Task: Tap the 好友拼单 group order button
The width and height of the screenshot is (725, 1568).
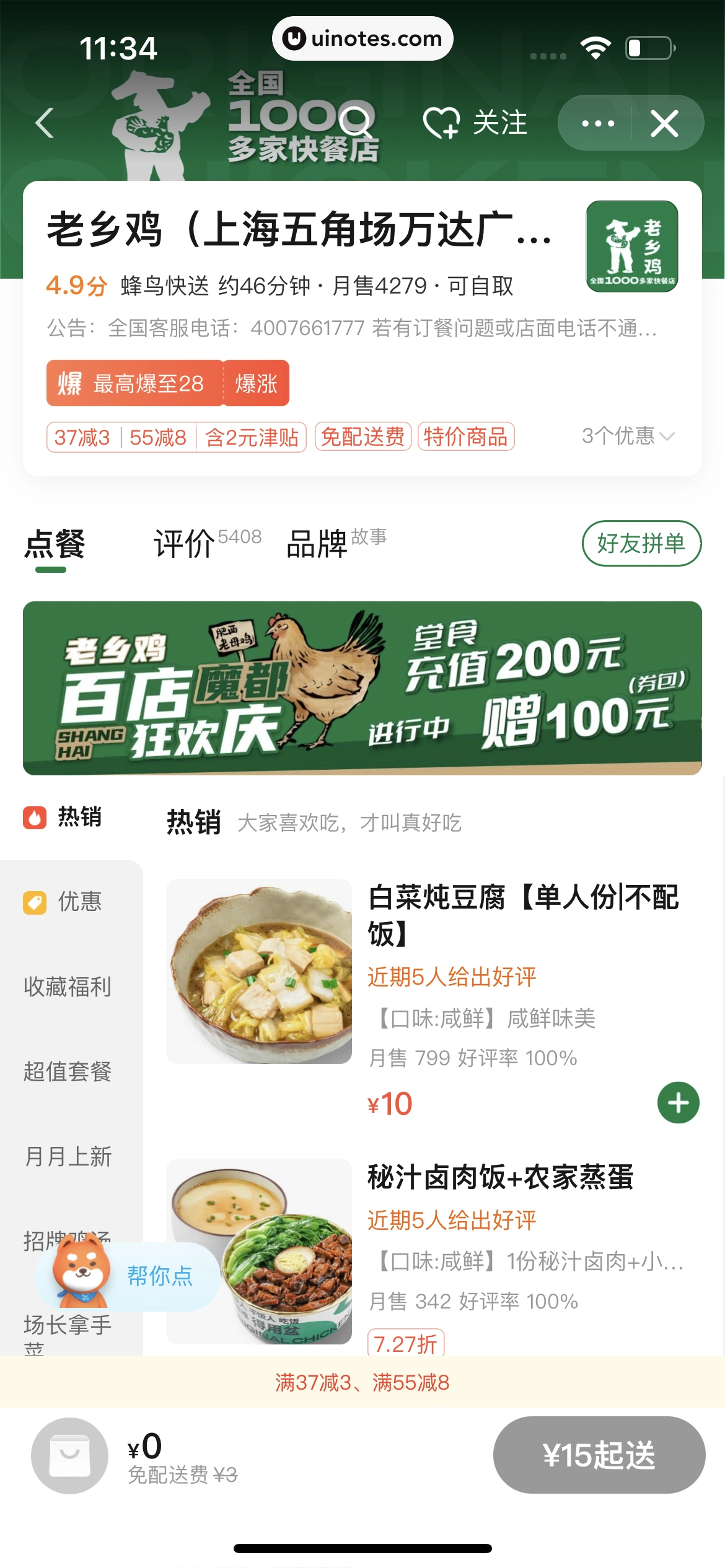Action: [x=641, y=543]
